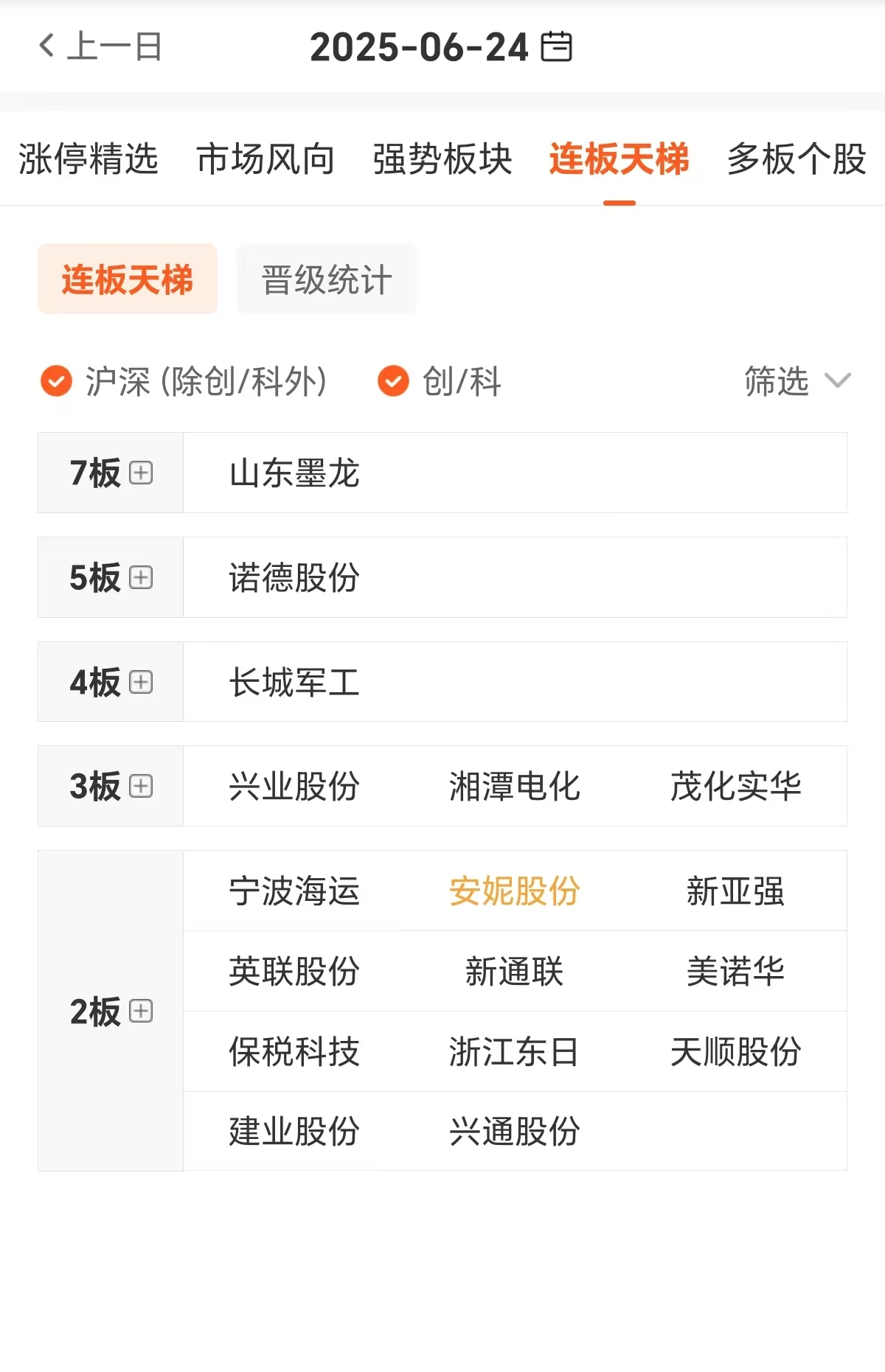The height and width of the screenshot is (1372, 885).
Task: Switch to the 涨停精选 tab
Action: (88, 161)
